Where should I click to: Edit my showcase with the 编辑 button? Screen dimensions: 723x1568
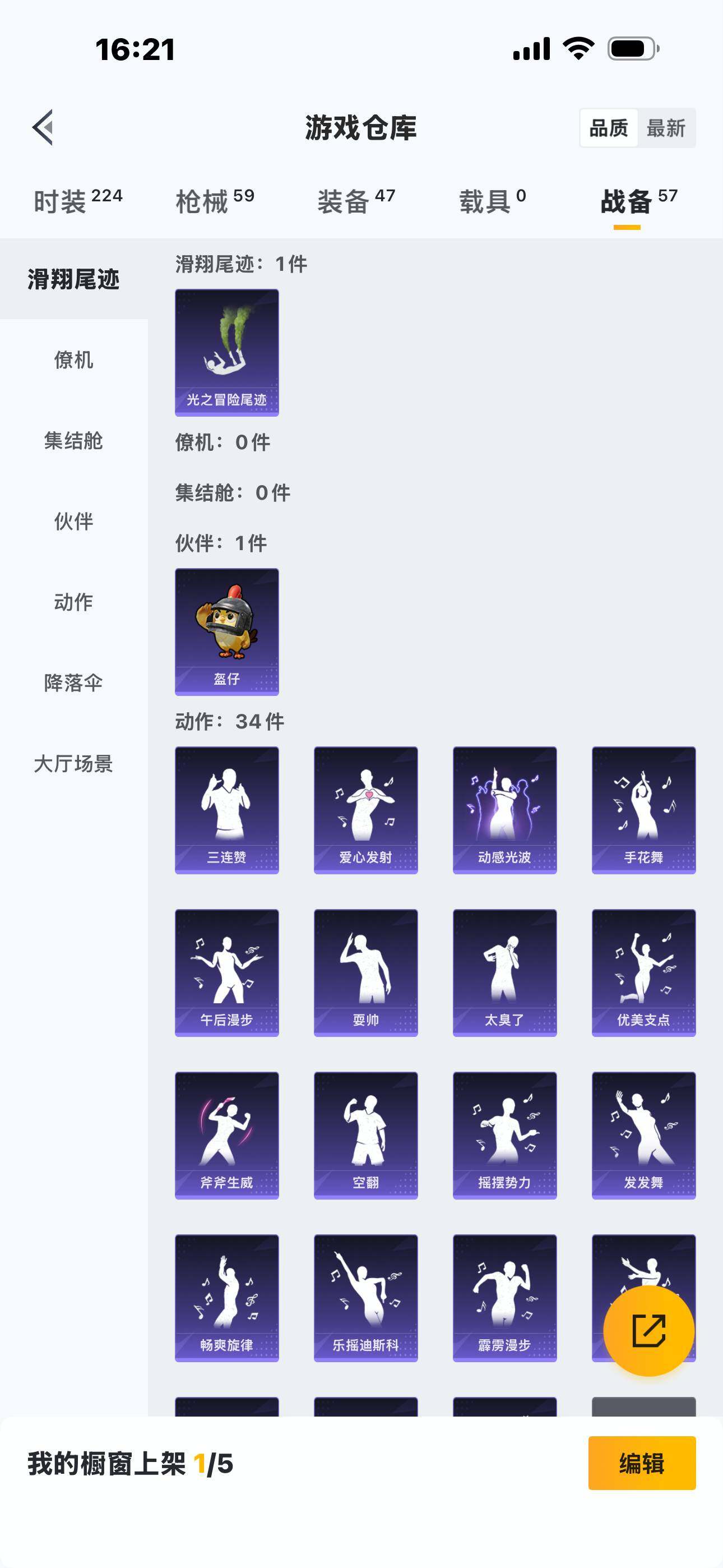click(641, 1463)
